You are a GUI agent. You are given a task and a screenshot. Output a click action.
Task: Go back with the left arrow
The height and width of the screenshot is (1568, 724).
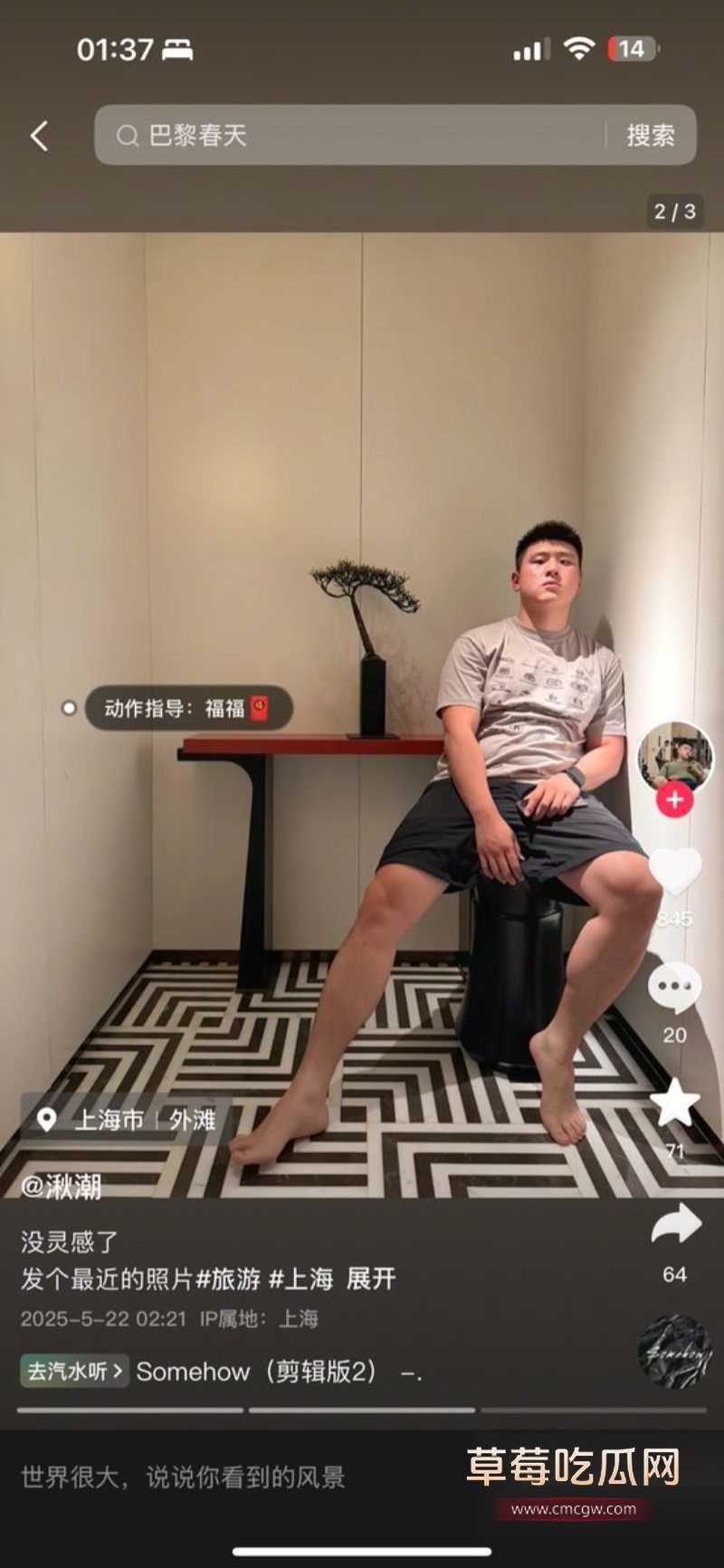[x=39, y=137]
